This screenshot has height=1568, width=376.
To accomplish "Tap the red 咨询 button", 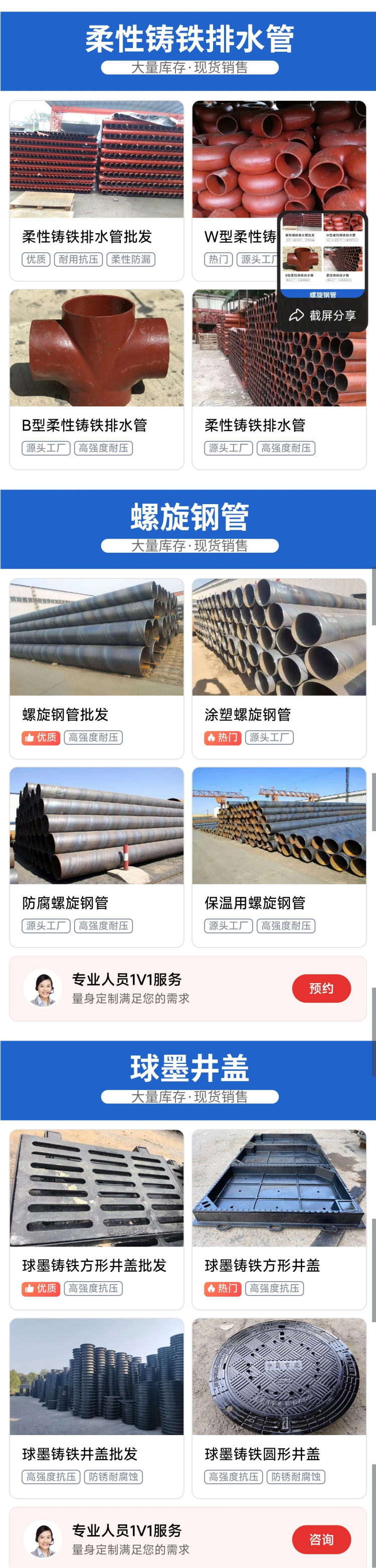I will tap(321, 1539).
